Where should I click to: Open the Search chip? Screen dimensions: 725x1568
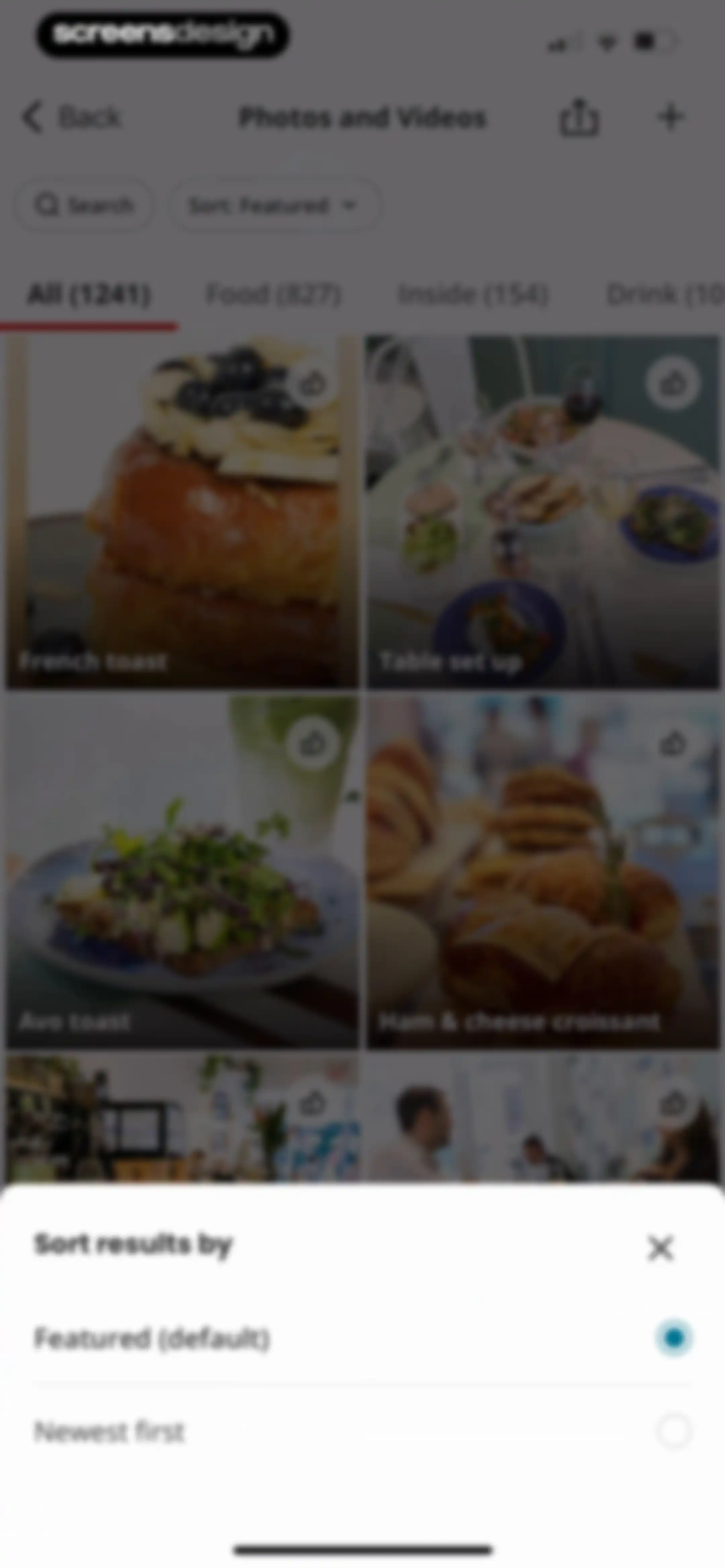[x=84, y=205]
